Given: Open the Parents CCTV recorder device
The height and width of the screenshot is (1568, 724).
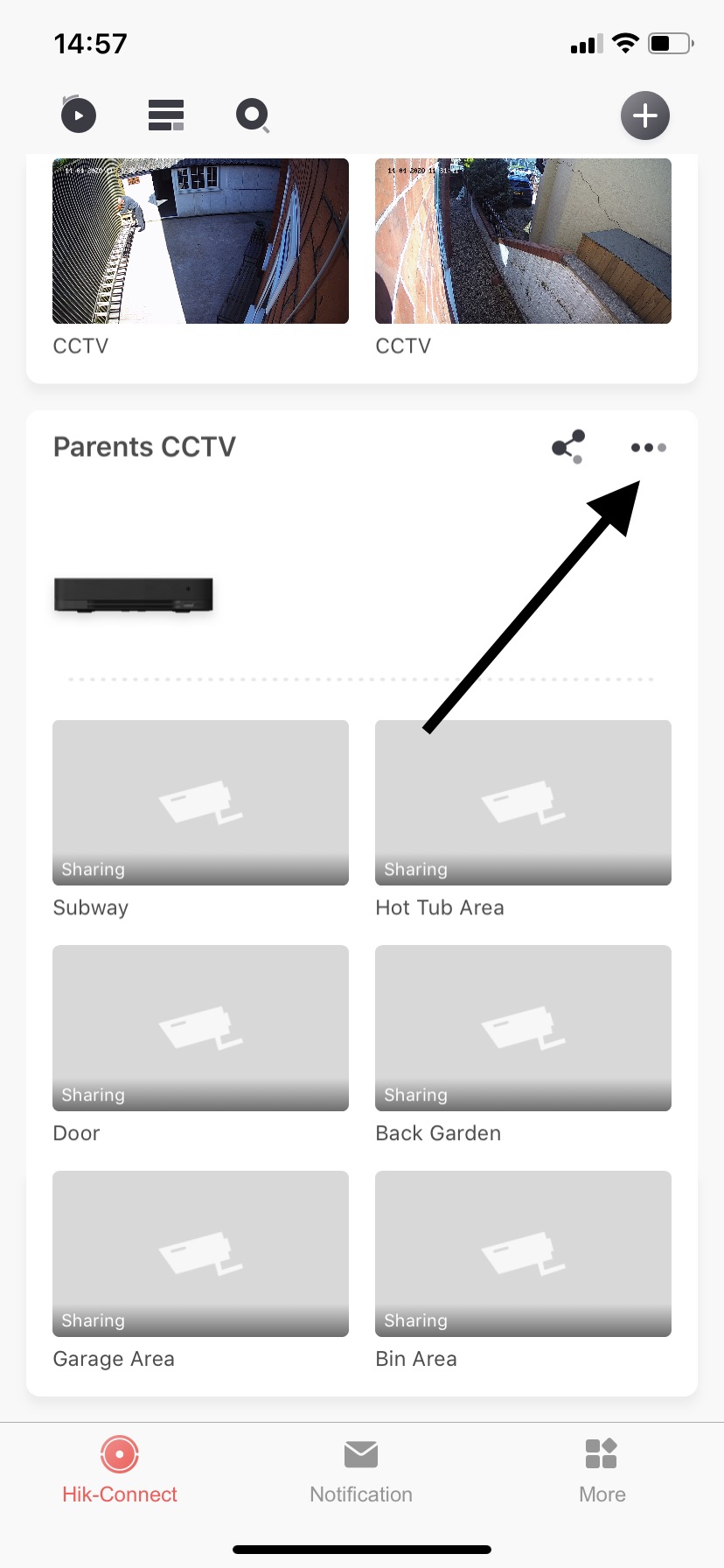Looking at the screenshot, I should (x=134, y=594).
